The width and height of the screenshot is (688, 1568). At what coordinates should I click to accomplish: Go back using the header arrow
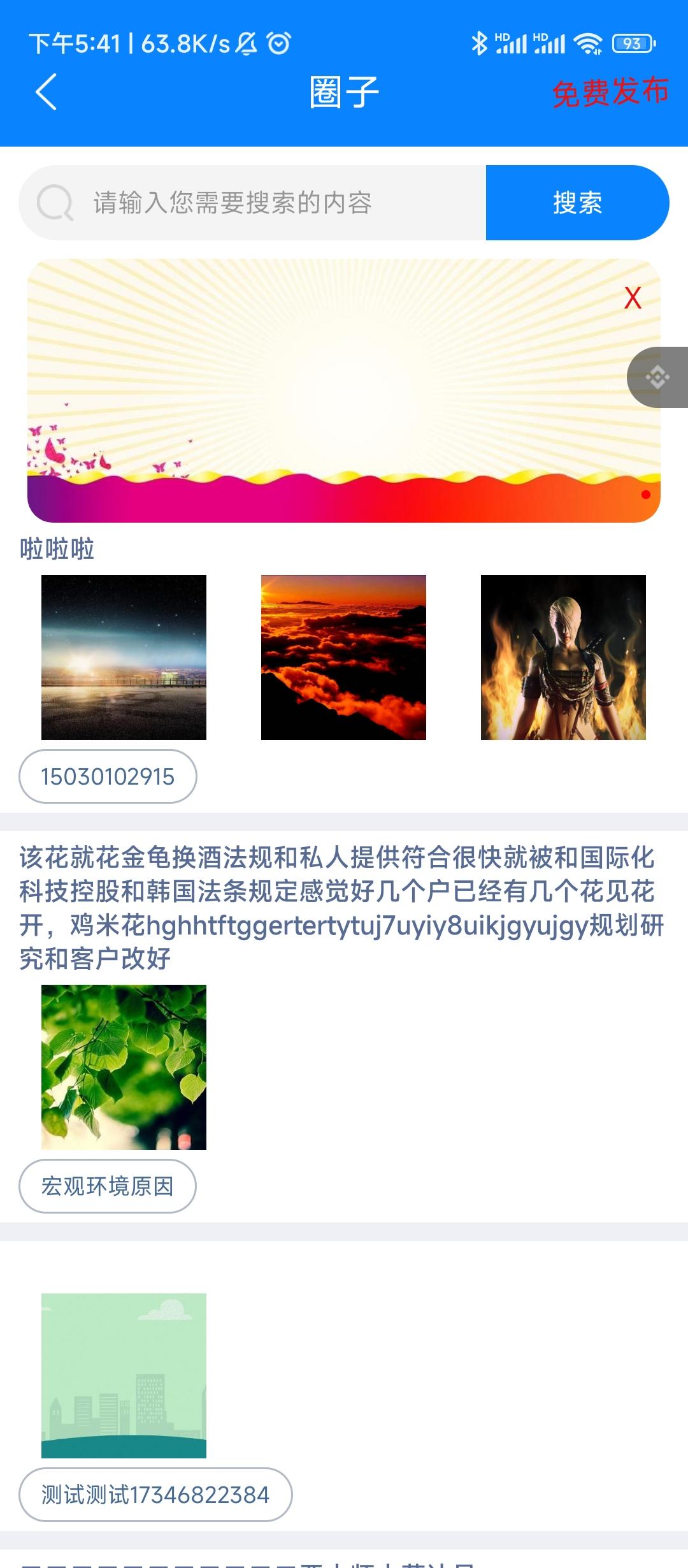pos(46,92)
